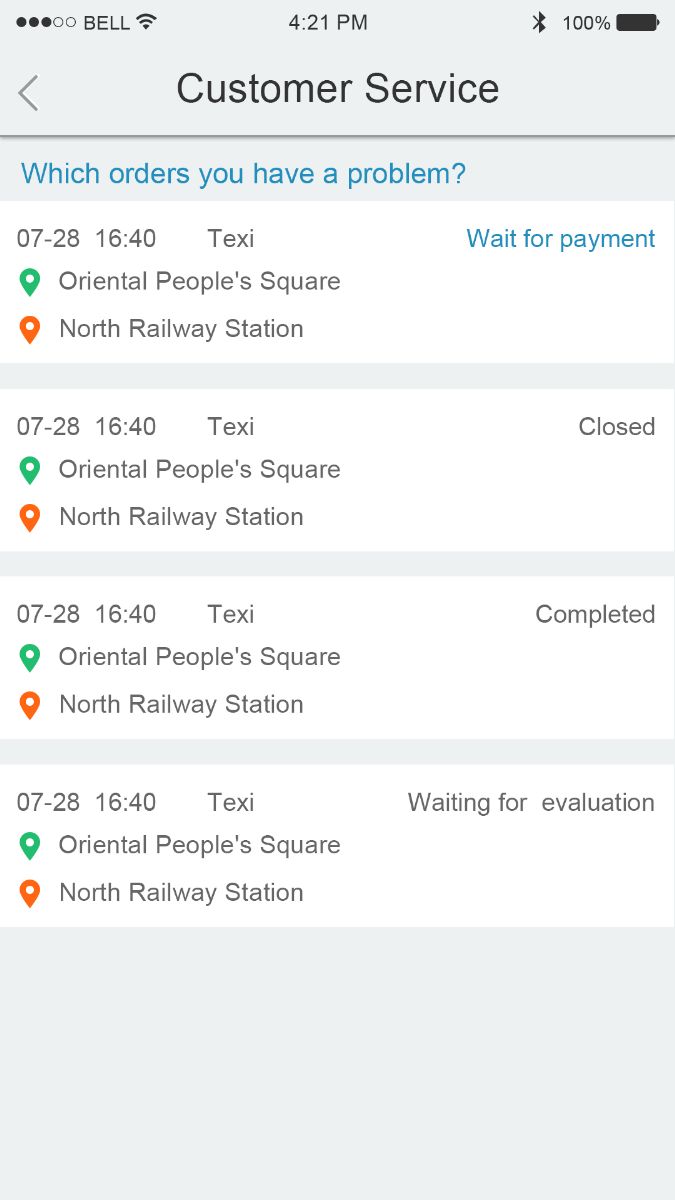This screenshot has height=1200, width=675.
Task: Pick the order Waiting for evaluation
Action: 337,846
